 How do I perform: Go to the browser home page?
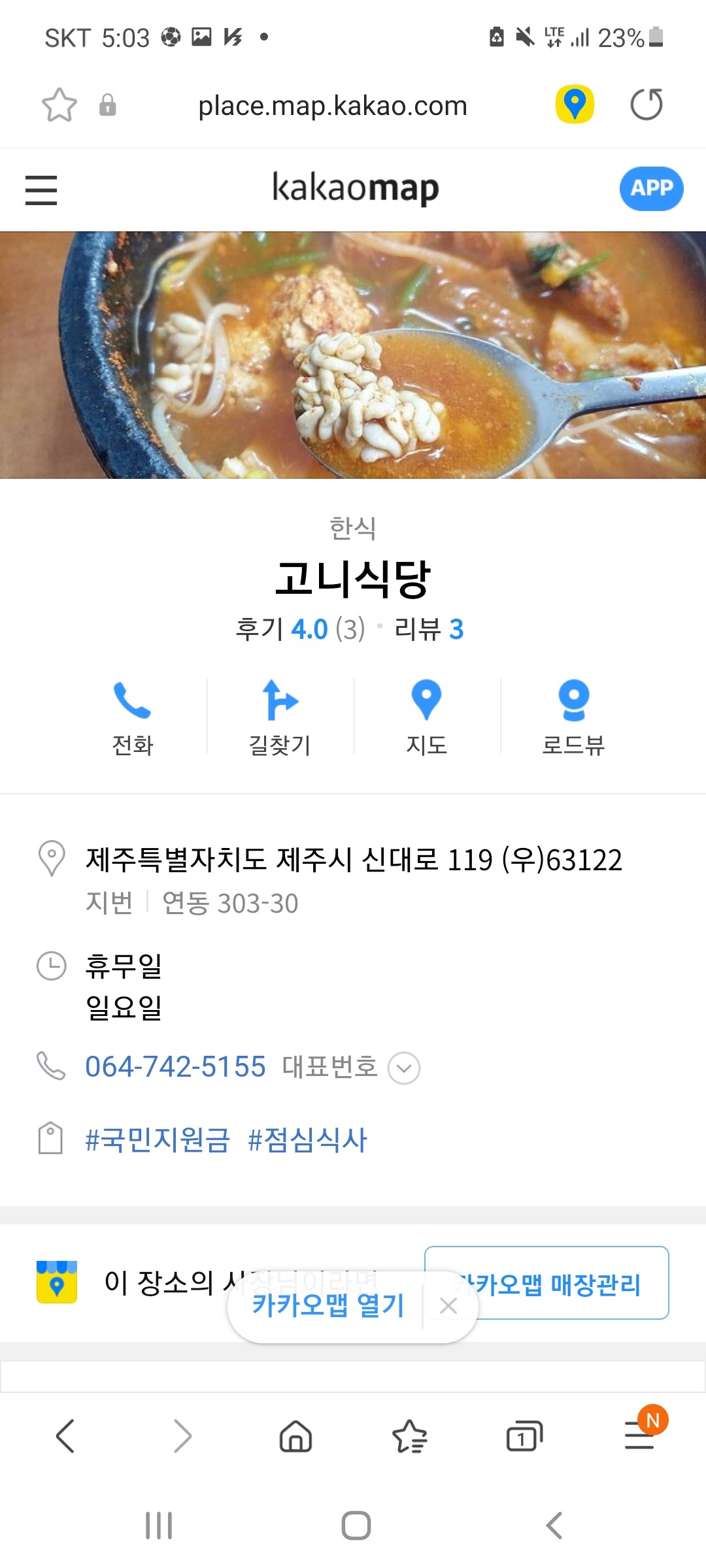click(295, 1437)
